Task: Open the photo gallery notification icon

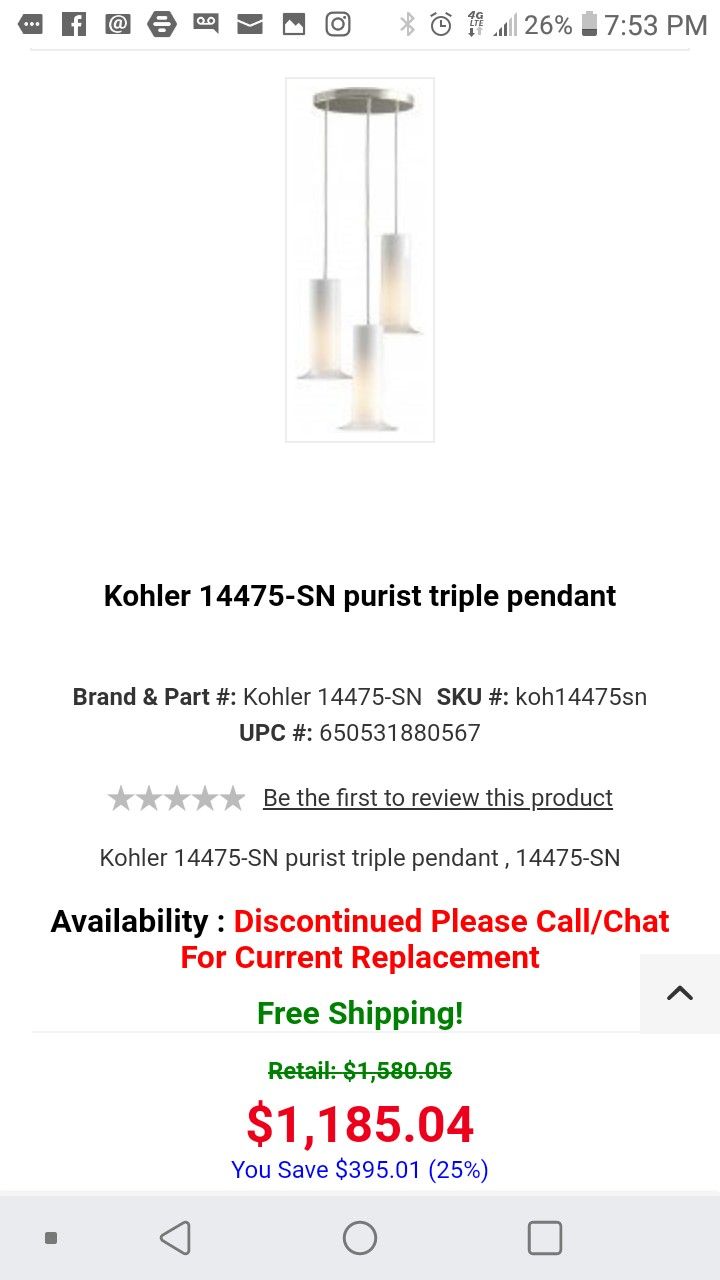Action: tap(293, 24)
